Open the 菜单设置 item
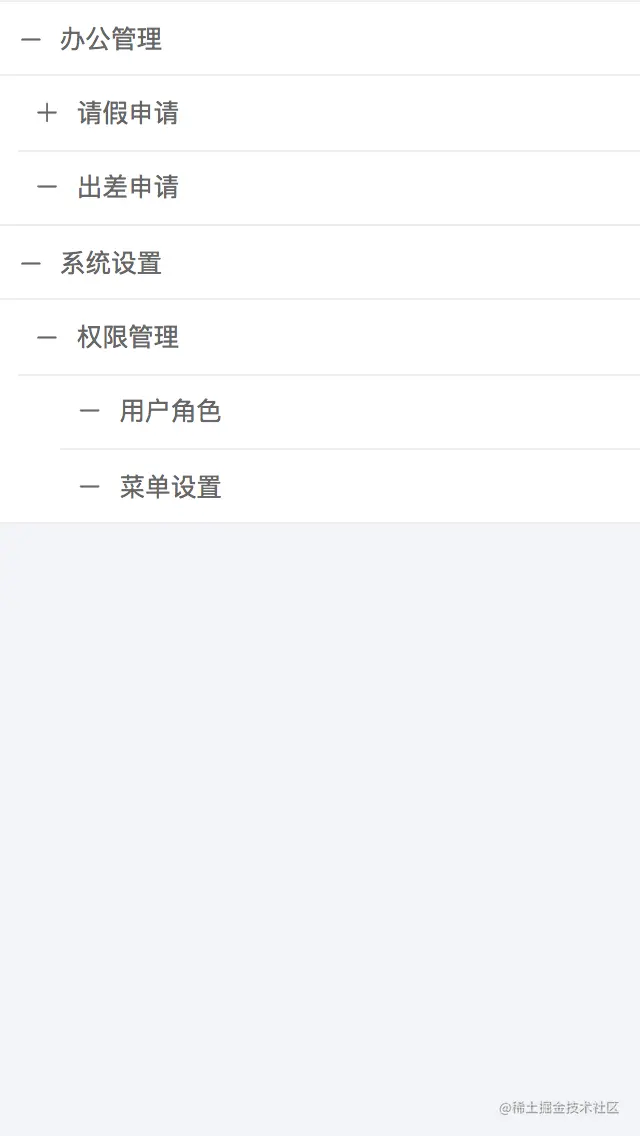Viewport: 640px width, 1136px height. 170,487
